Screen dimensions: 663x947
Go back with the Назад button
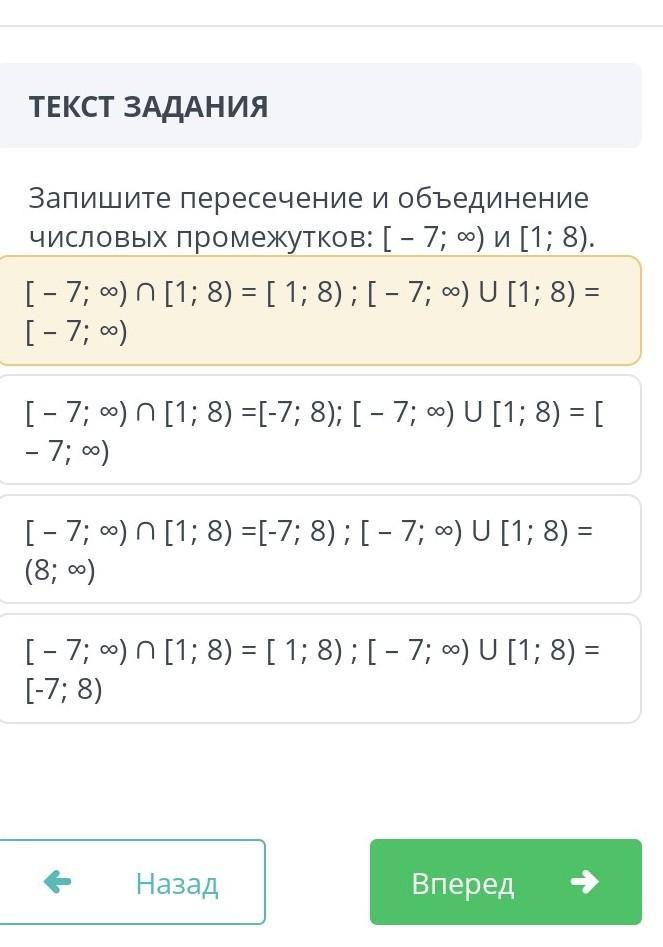point(131,882)
